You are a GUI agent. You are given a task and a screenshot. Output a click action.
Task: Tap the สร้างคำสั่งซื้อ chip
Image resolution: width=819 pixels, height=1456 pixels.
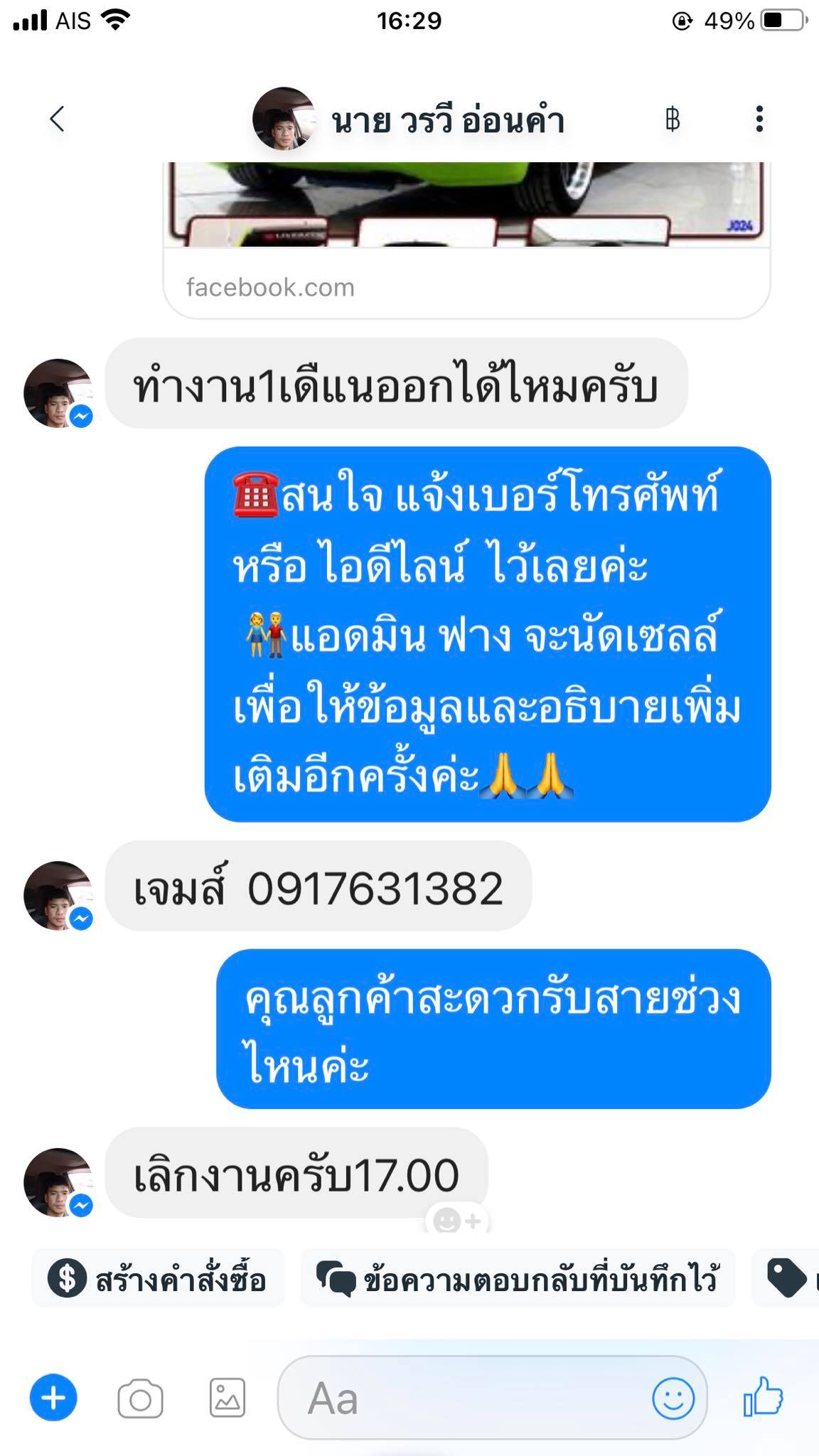tap(157, 1278)
